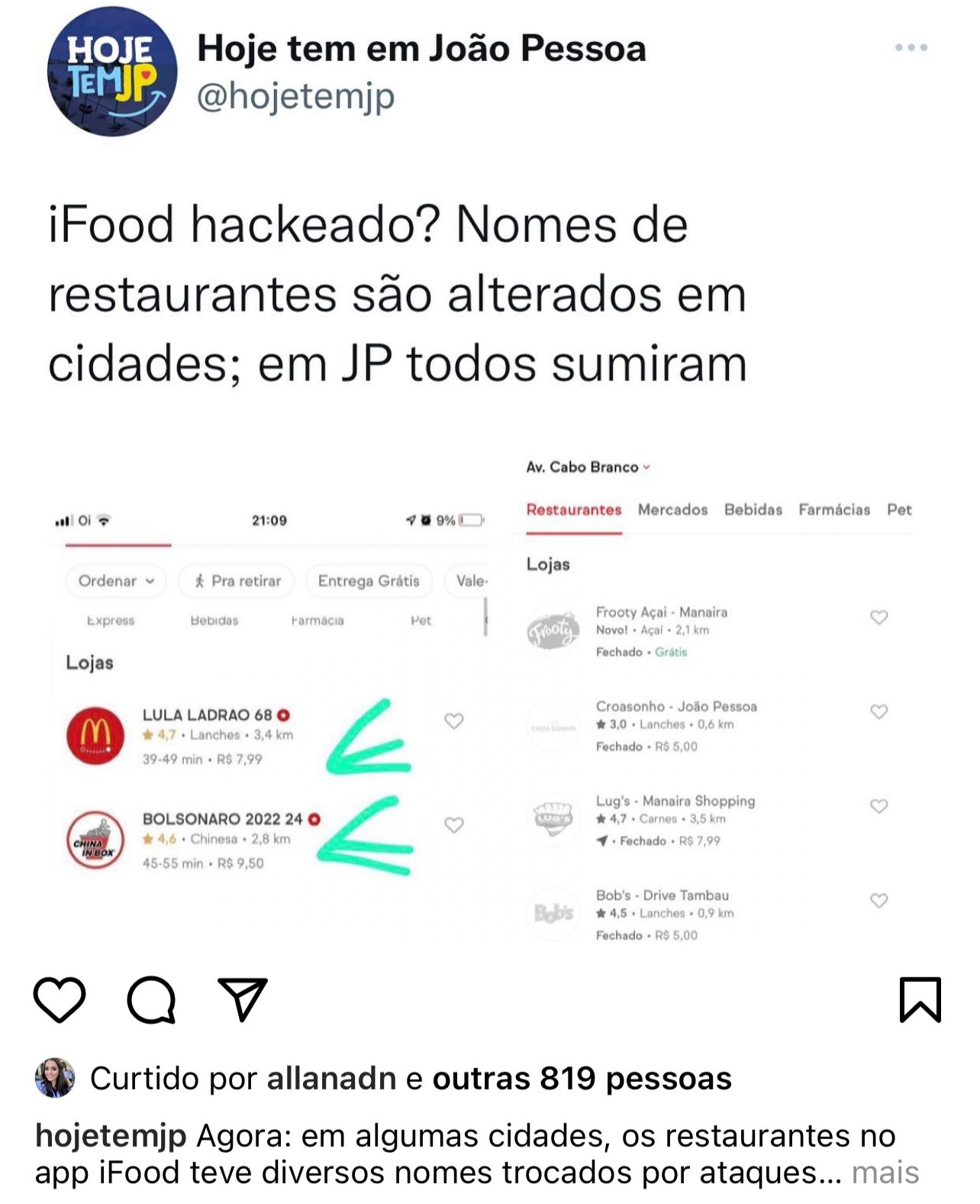Screen dimensions: 980x1204
Task: Like this post with the heart
Action: [x=60, y=999]
